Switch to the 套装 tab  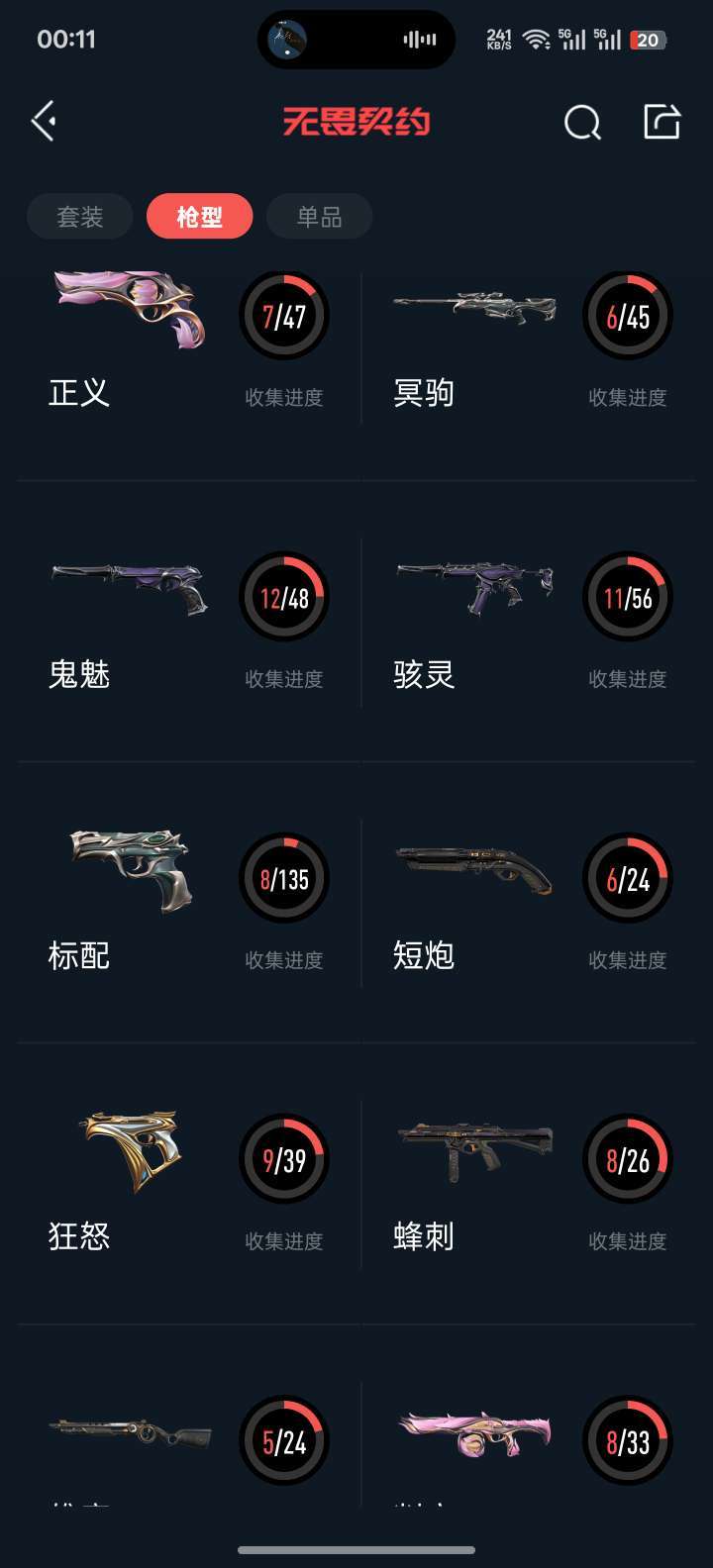79,216
